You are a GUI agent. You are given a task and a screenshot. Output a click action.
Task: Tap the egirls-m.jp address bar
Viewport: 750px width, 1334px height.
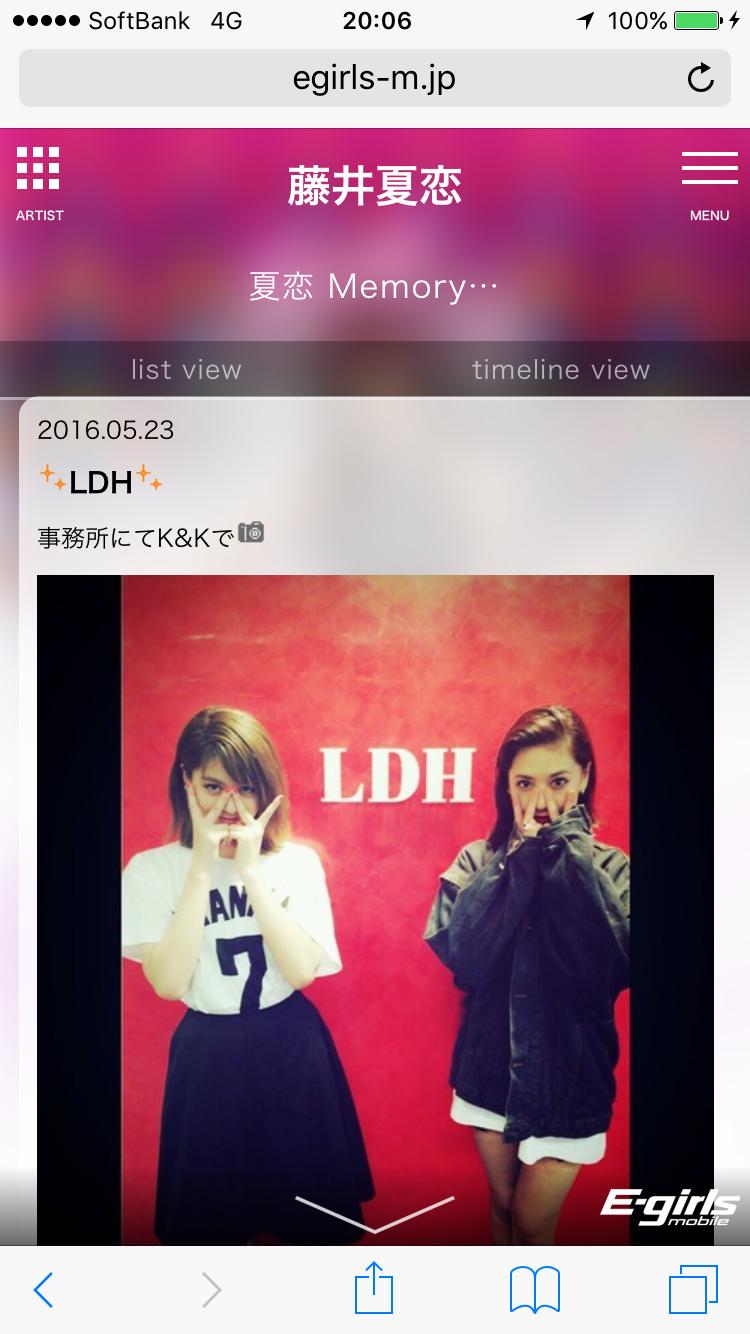coord(375,78)
